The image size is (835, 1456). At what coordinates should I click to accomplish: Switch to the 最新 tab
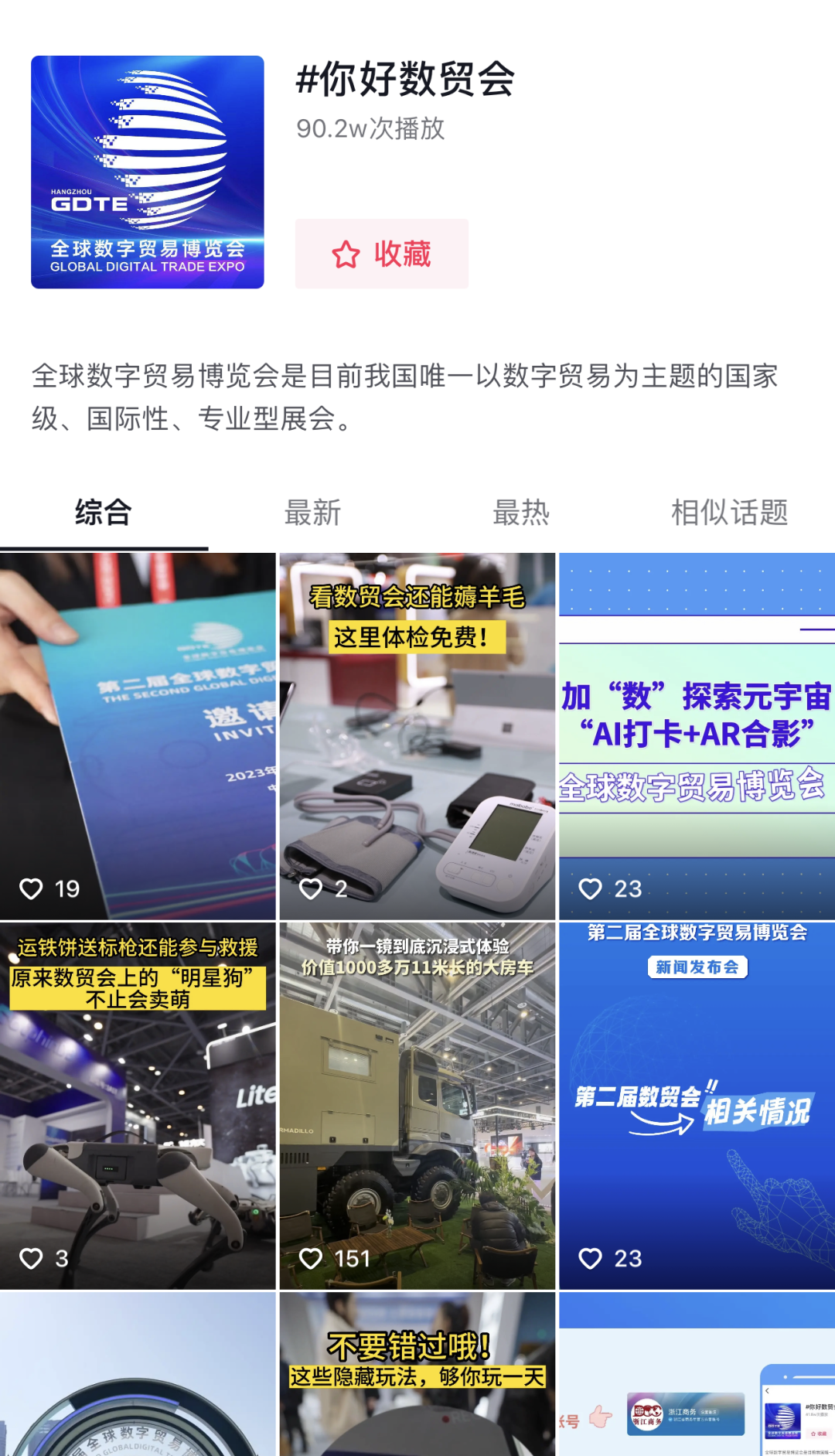point(312,513)
